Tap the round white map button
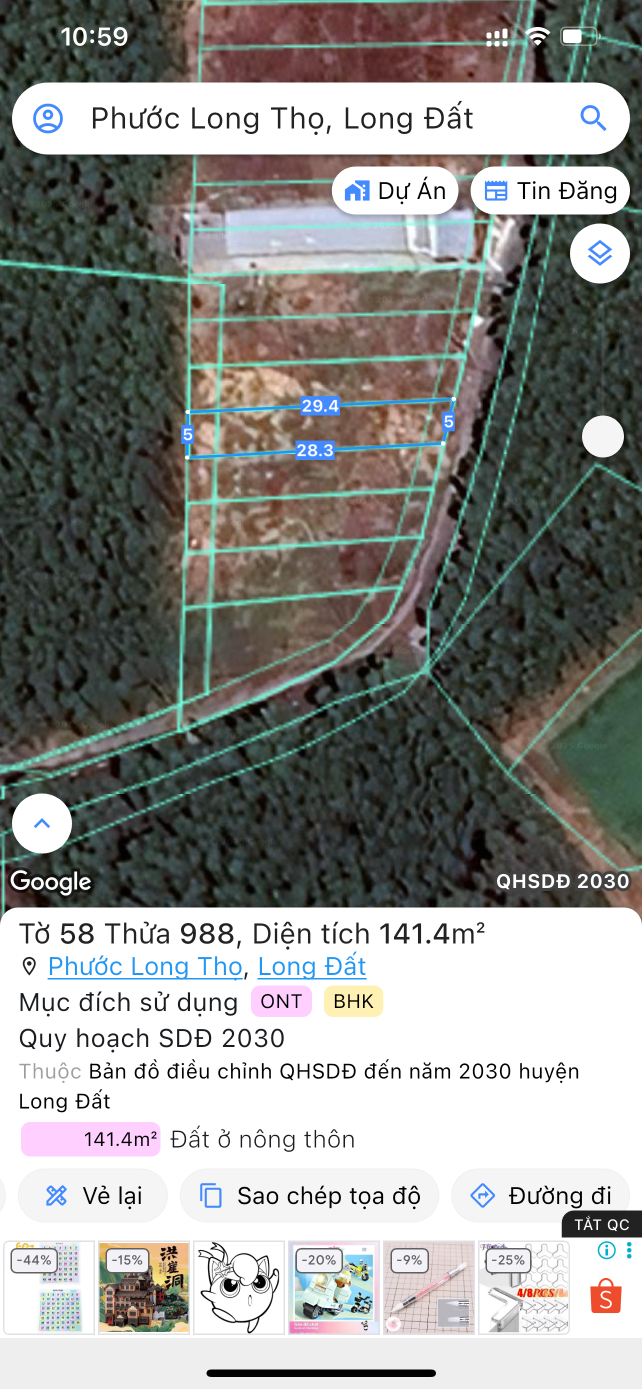The image size is (642, 1389). tap(603, 437)
